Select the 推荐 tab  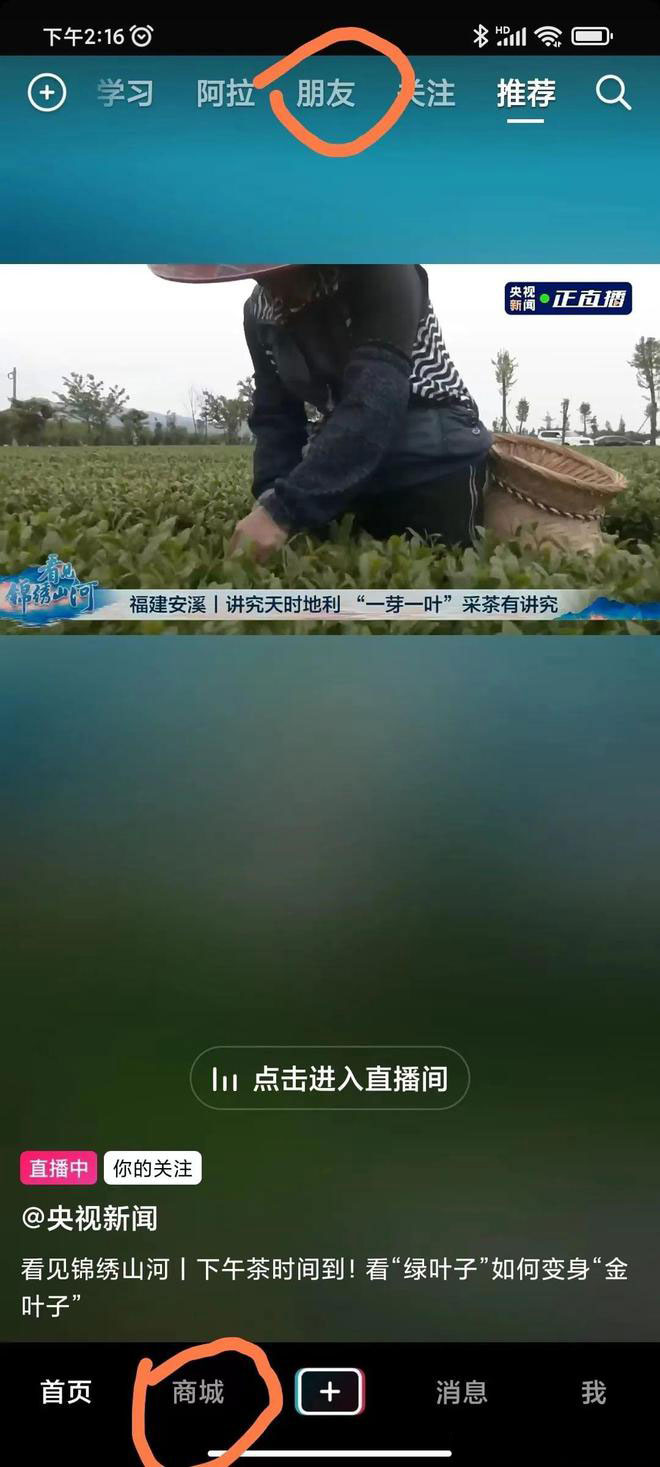[x=526, y=93]
